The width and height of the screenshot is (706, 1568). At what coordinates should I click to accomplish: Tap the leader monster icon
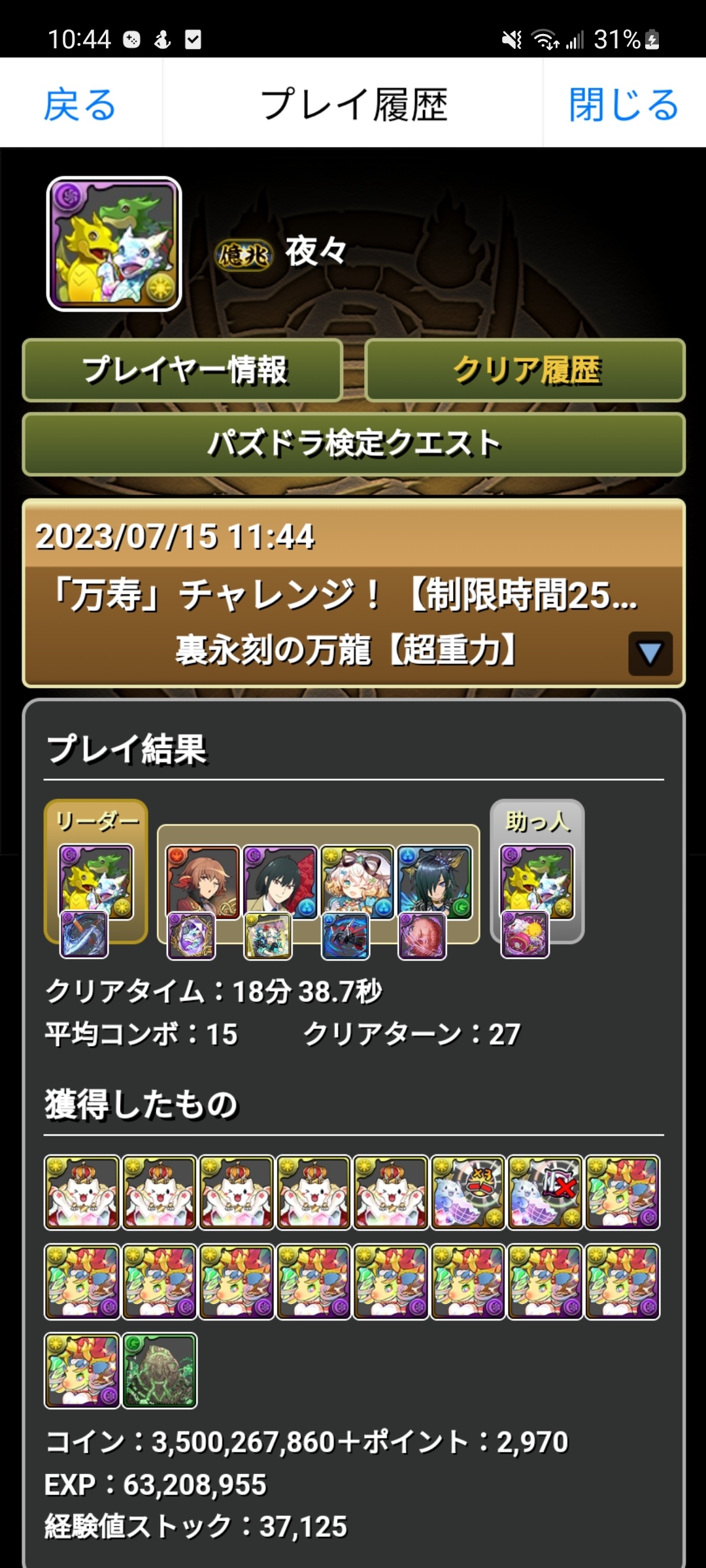coord(95,881)
